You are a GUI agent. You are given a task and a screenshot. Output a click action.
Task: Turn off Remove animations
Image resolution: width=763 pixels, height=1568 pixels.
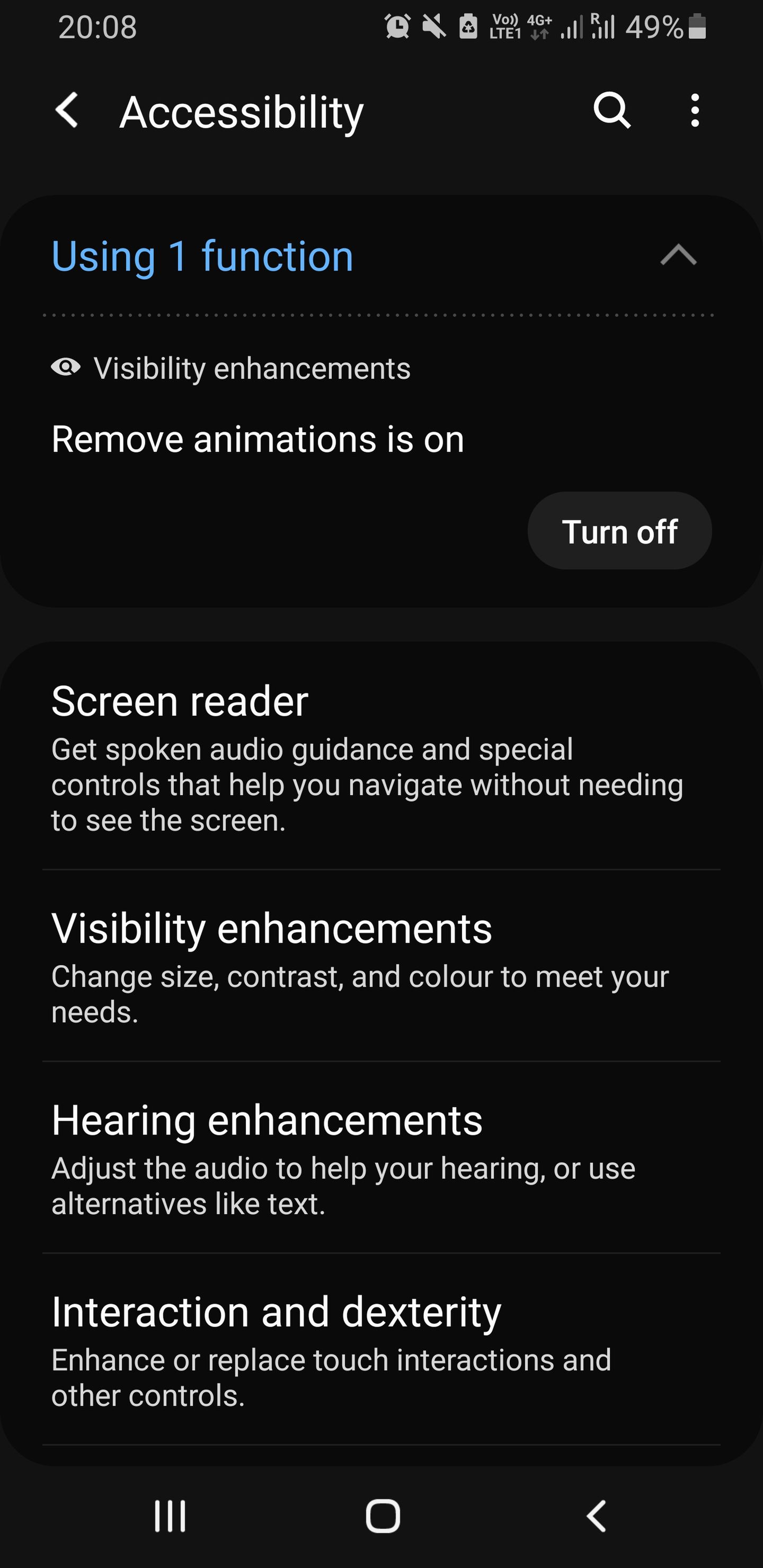(619, 531)
